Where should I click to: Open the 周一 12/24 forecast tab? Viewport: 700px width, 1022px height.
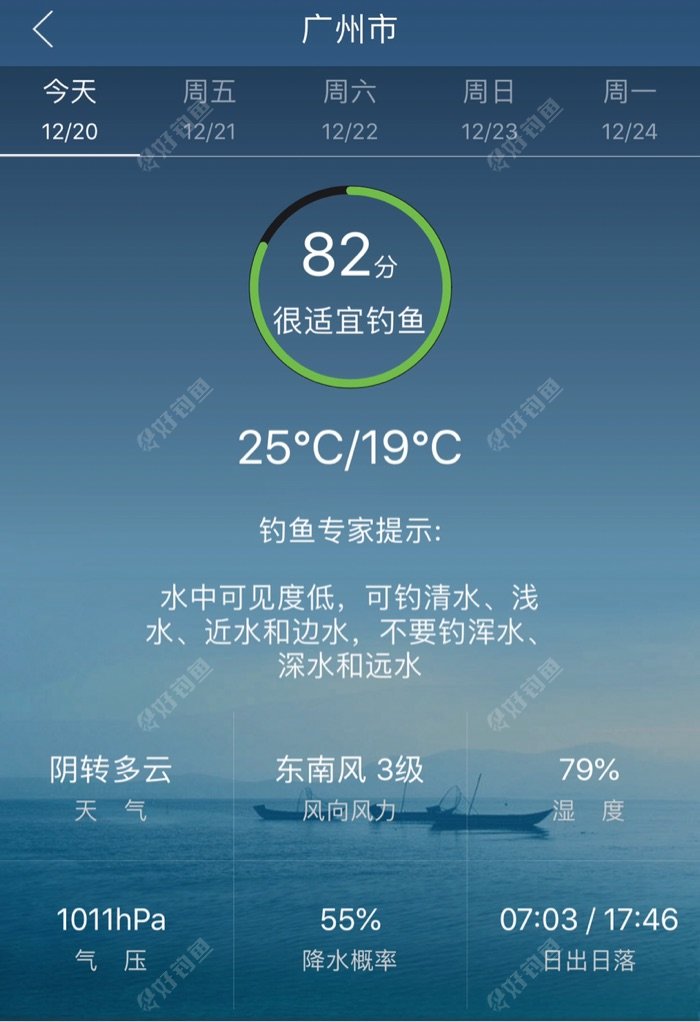(x=630, y=111)
